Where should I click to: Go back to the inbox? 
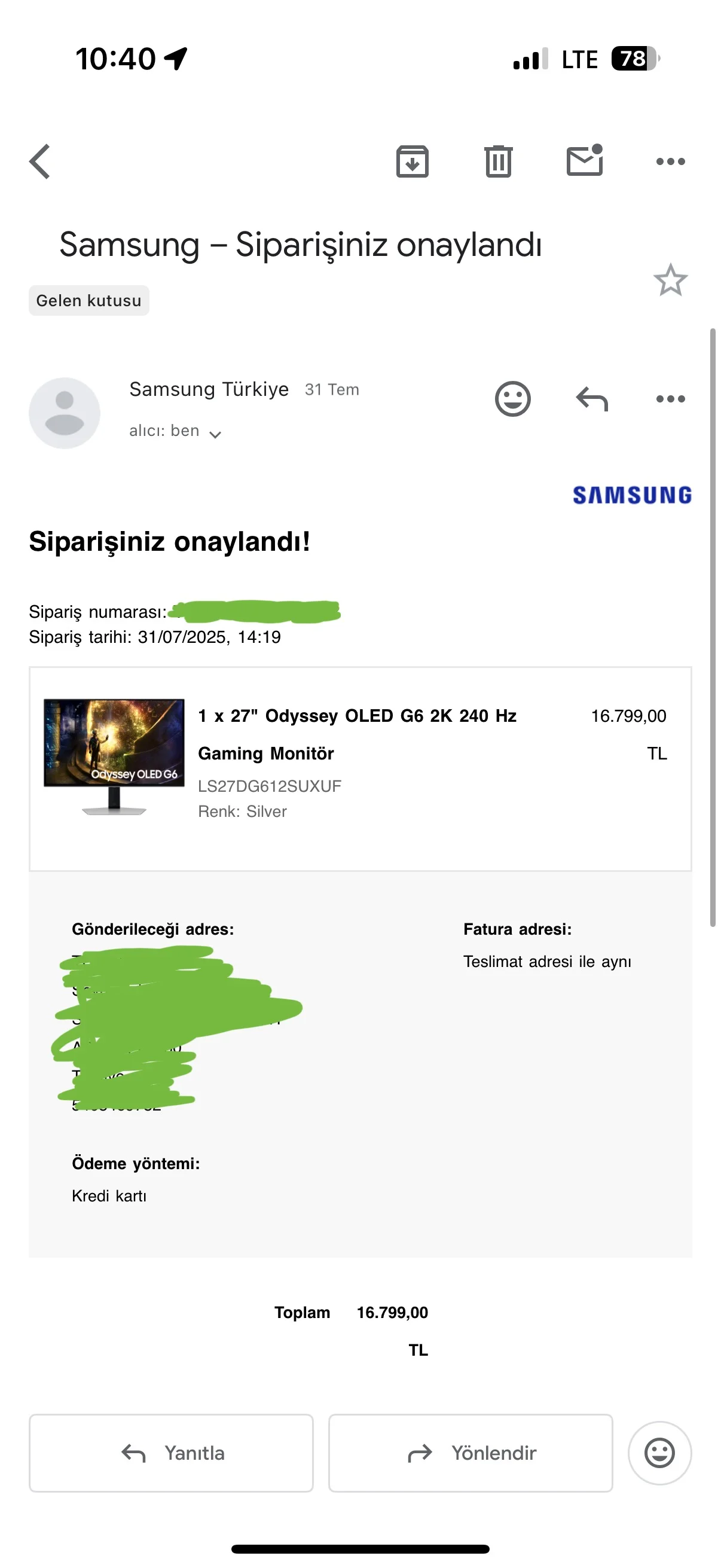(40, 161)
